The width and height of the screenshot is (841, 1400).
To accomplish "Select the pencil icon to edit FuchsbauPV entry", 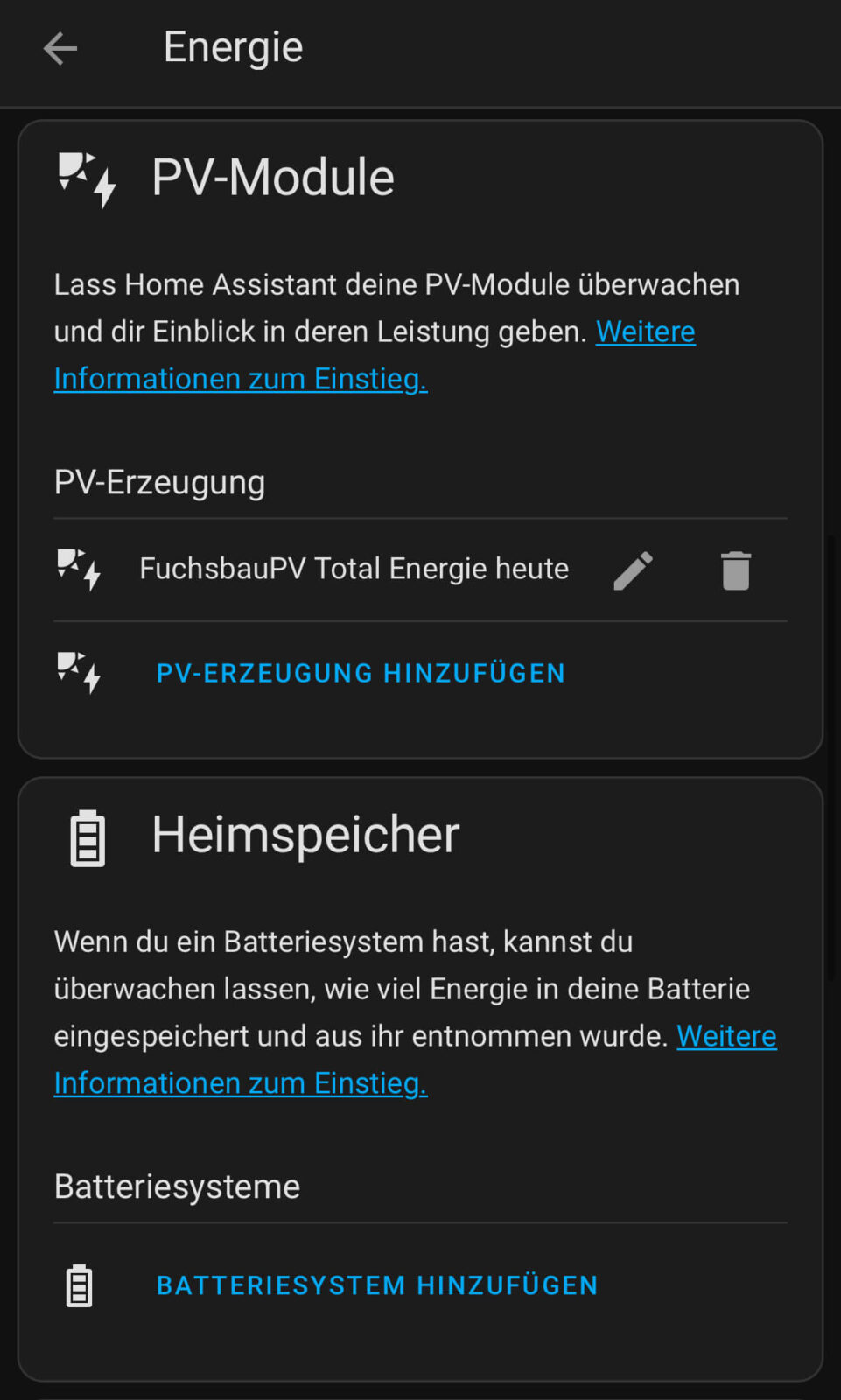I will point(634,570).
